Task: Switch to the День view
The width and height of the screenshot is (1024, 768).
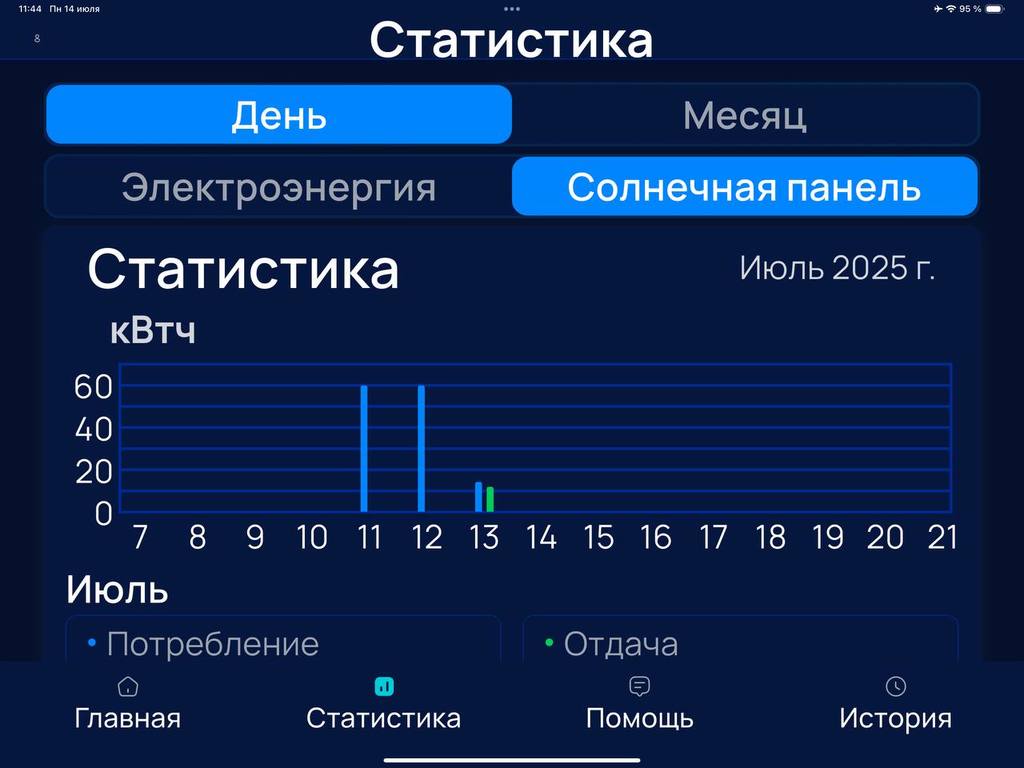Action: (279, 115)
